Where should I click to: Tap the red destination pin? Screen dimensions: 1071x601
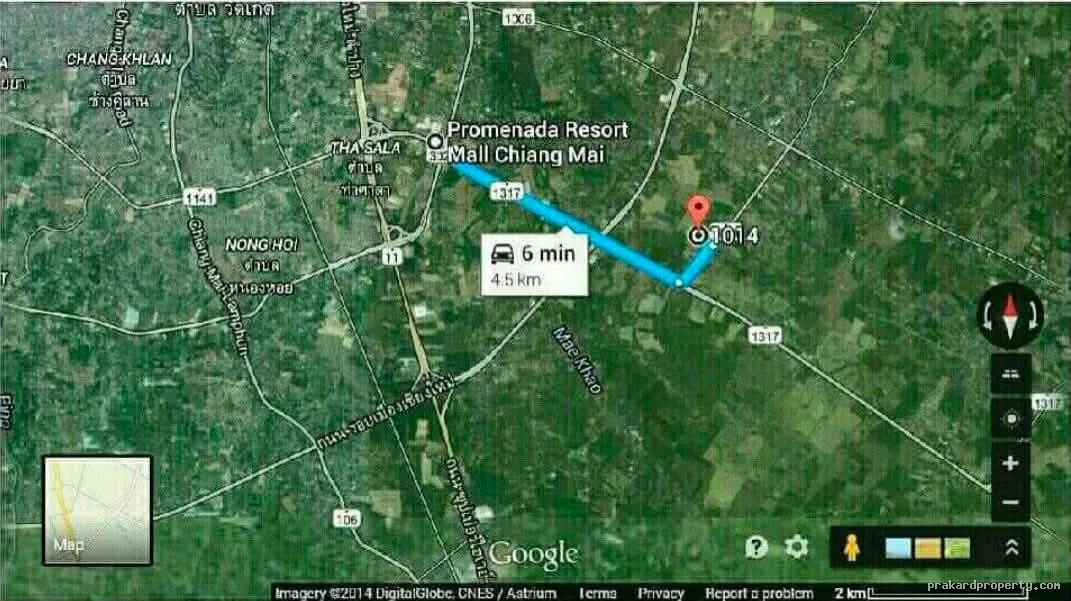(697, 210)
